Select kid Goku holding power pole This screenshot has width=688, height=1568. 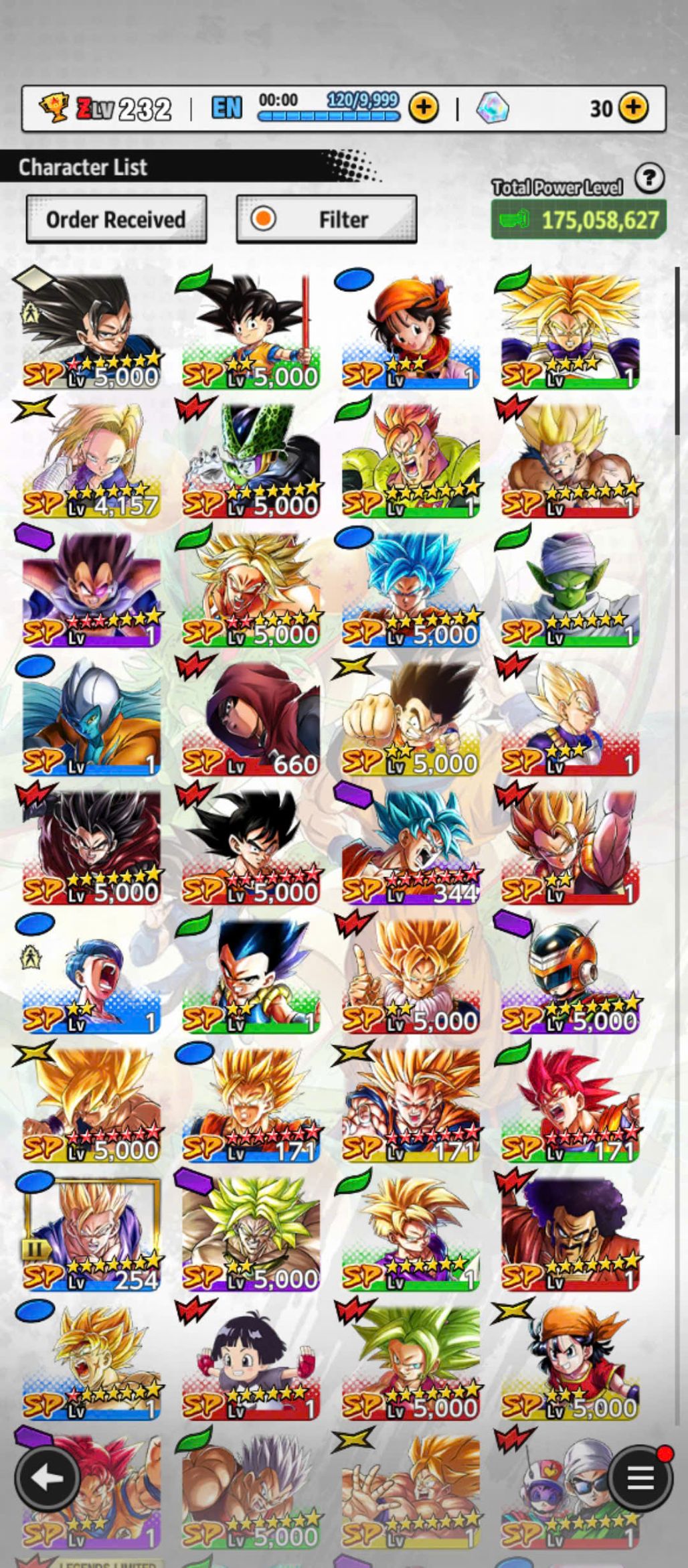point(251,331)
